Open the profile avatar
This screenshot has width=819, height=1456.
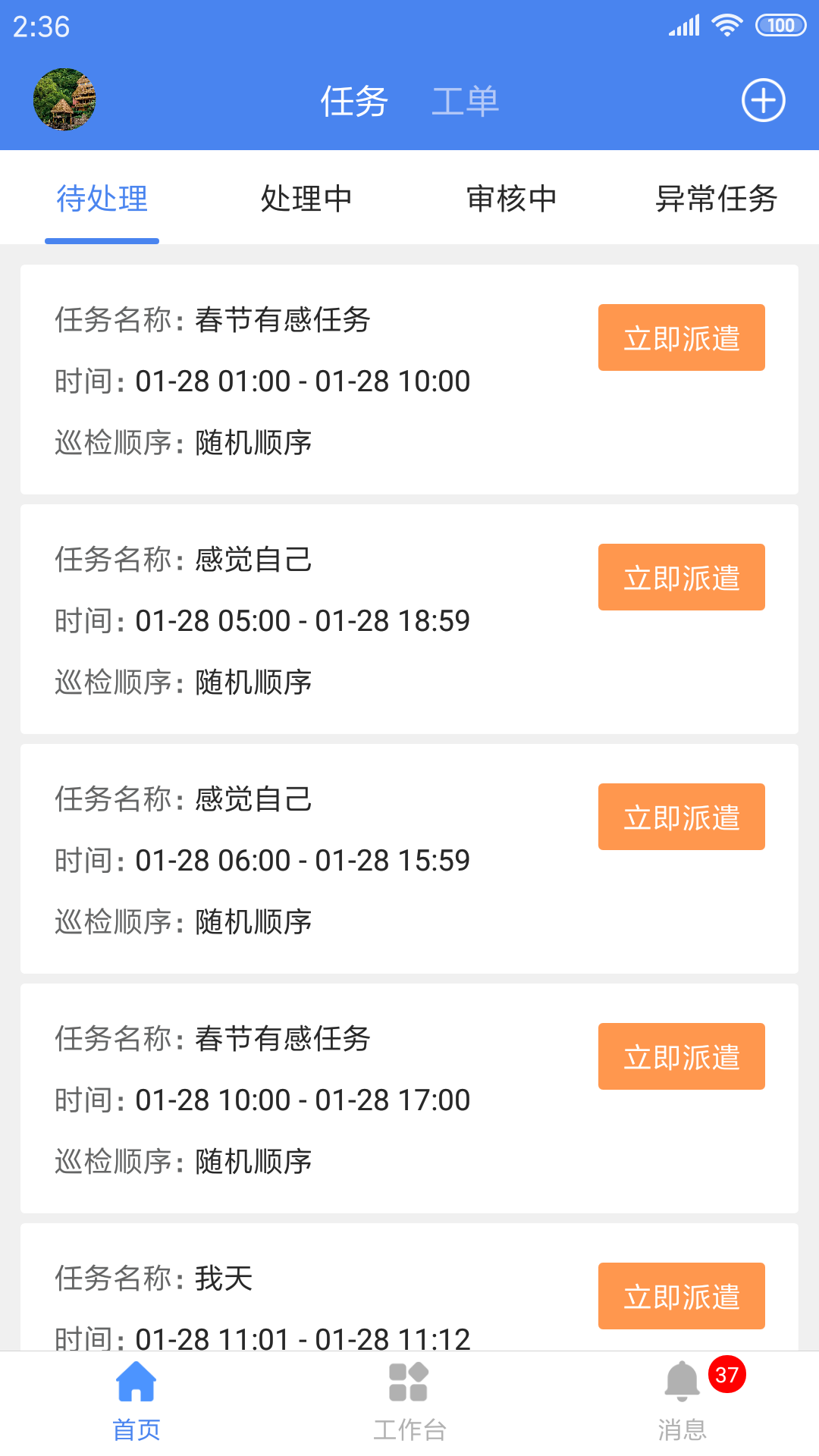point(64,99)
